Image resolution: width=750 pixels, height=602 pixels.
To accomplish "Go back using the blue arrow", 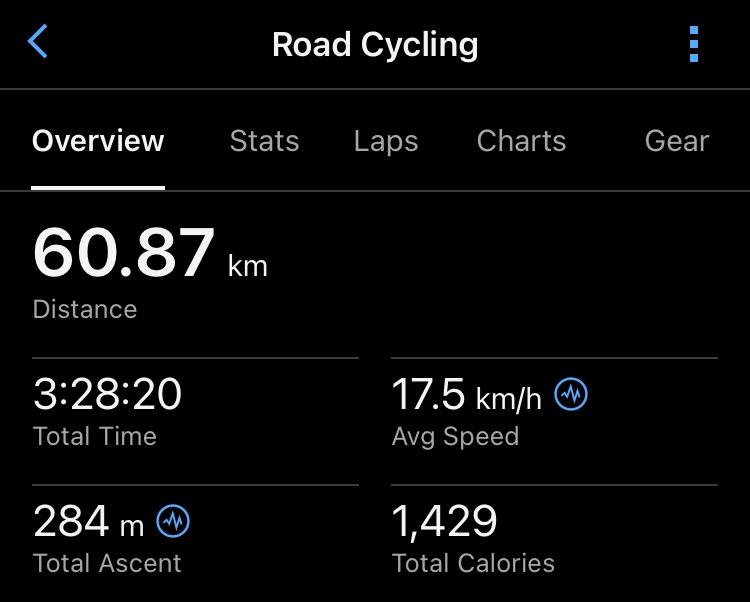I will (38, 41).
